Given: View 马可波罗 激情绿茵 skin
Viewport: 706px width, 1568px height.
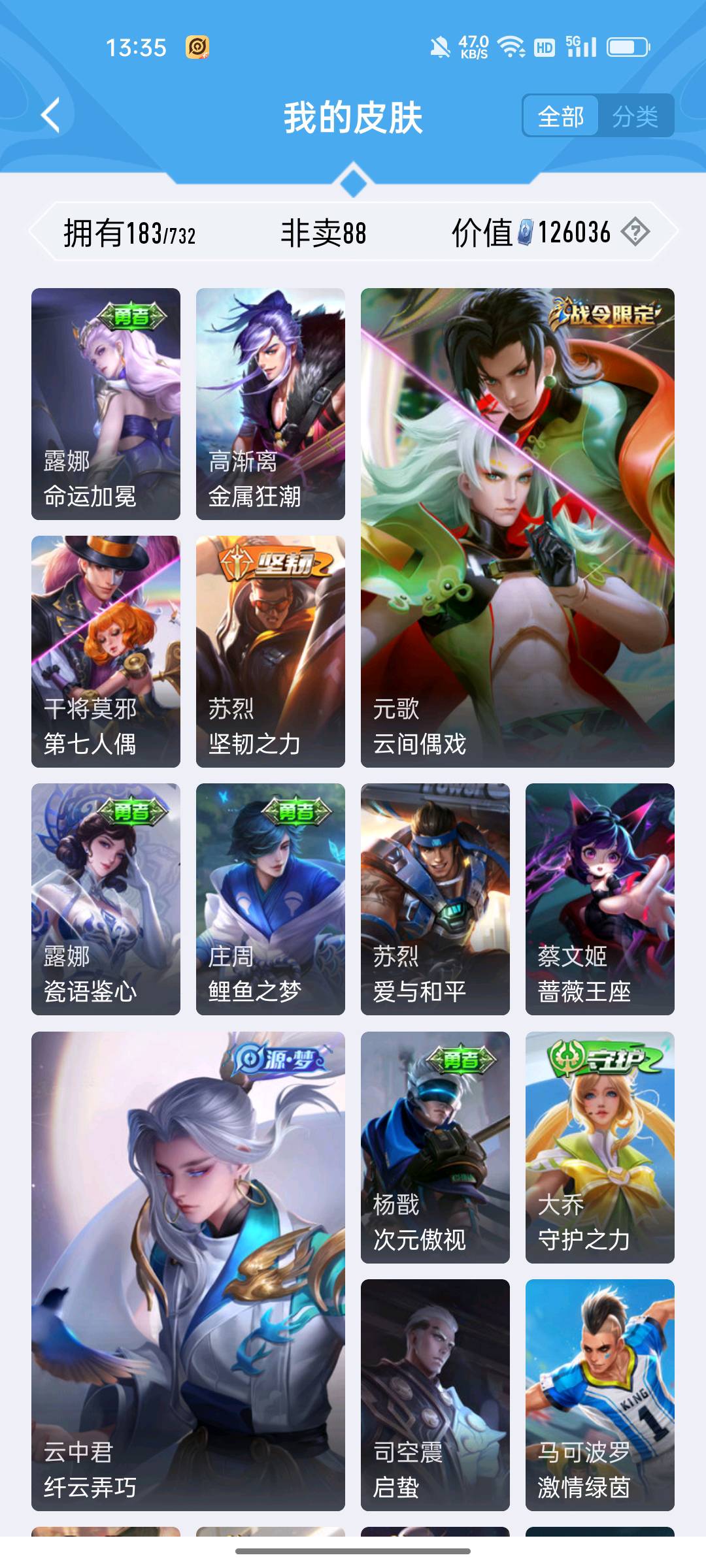Looking at the screenshot, I should point(599,1395).
